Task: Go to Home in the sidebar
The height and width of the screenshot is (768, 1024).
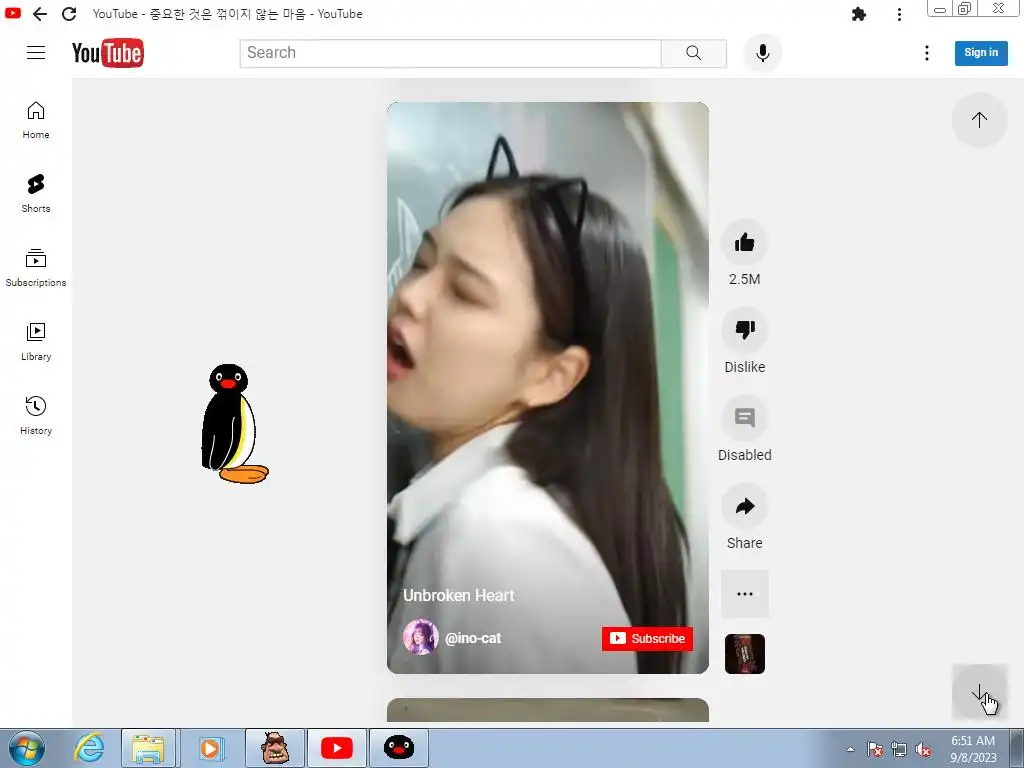Action: (x=36, y=119)
